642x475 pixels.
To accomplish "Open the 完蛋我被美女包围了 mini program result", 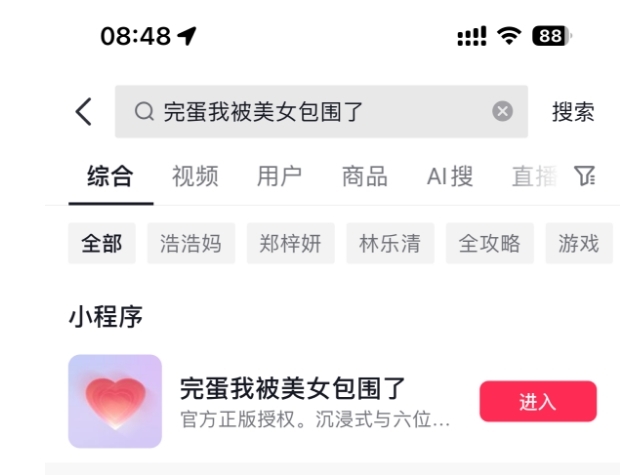I will (x=300, y=388).
